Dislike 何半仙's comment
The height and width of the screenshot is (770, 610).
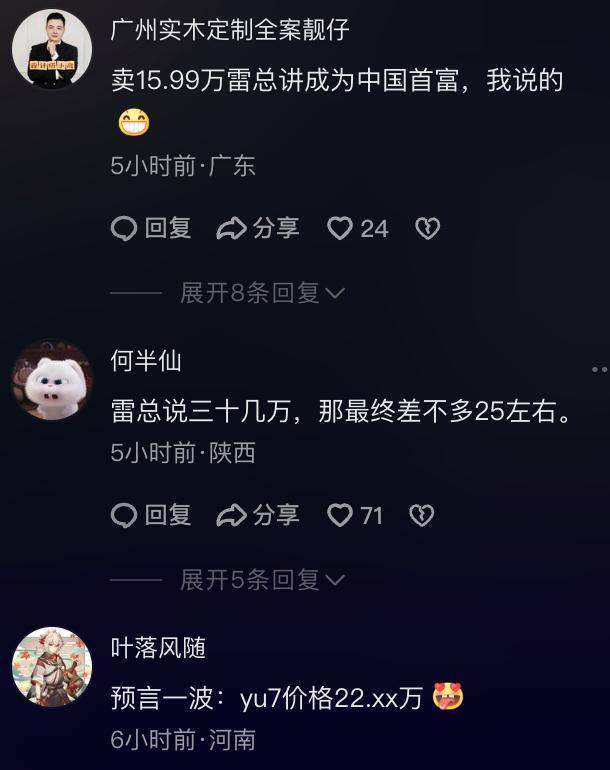(x=422, y=515)
